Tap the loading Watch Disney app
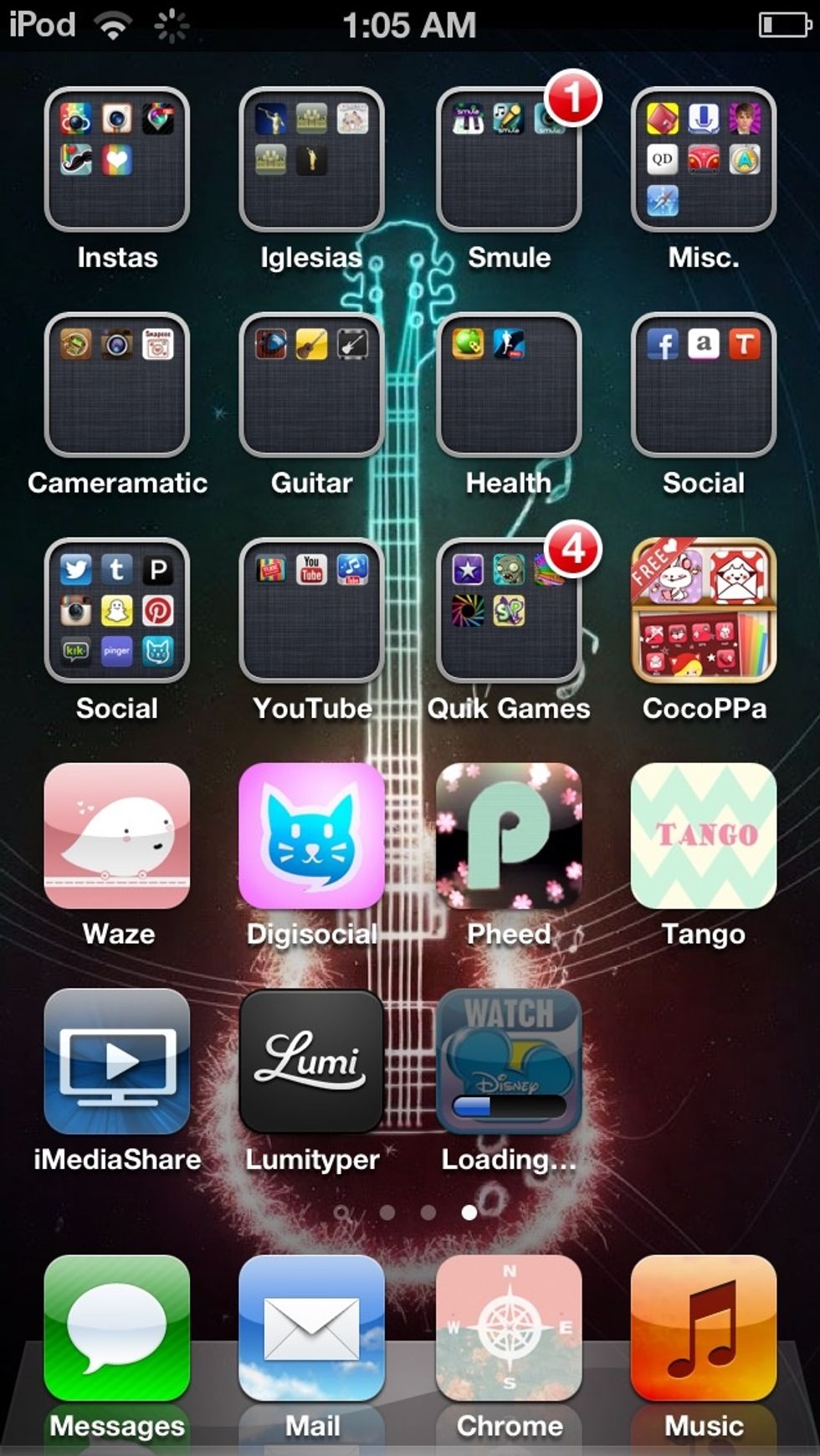 (x=509, y=1061)
